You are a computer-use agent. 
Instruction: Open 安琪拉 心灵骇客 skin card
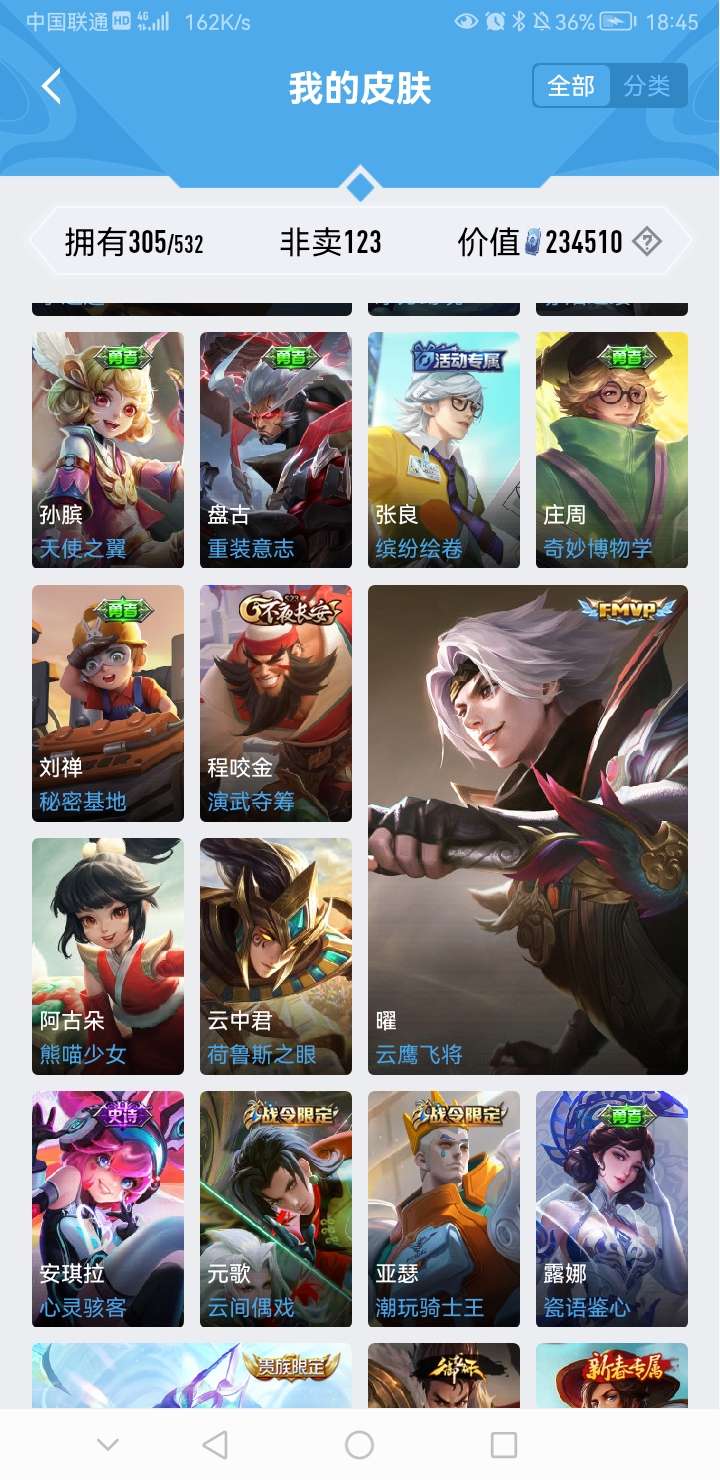coord(108,1209)
